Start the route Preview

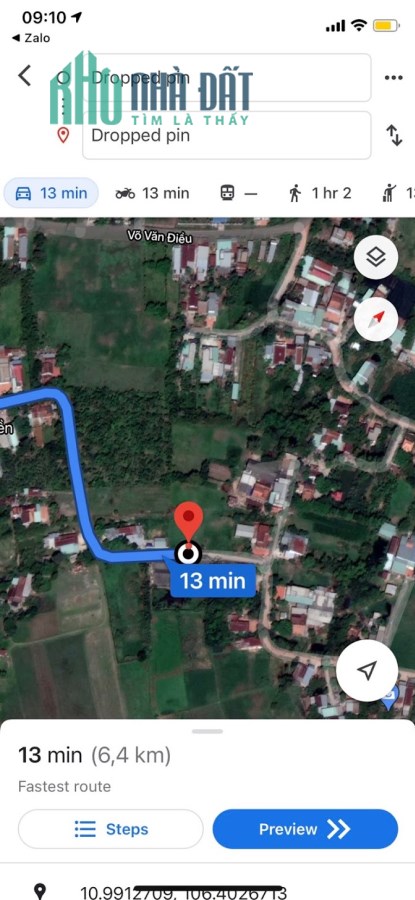tap(305, 829)
